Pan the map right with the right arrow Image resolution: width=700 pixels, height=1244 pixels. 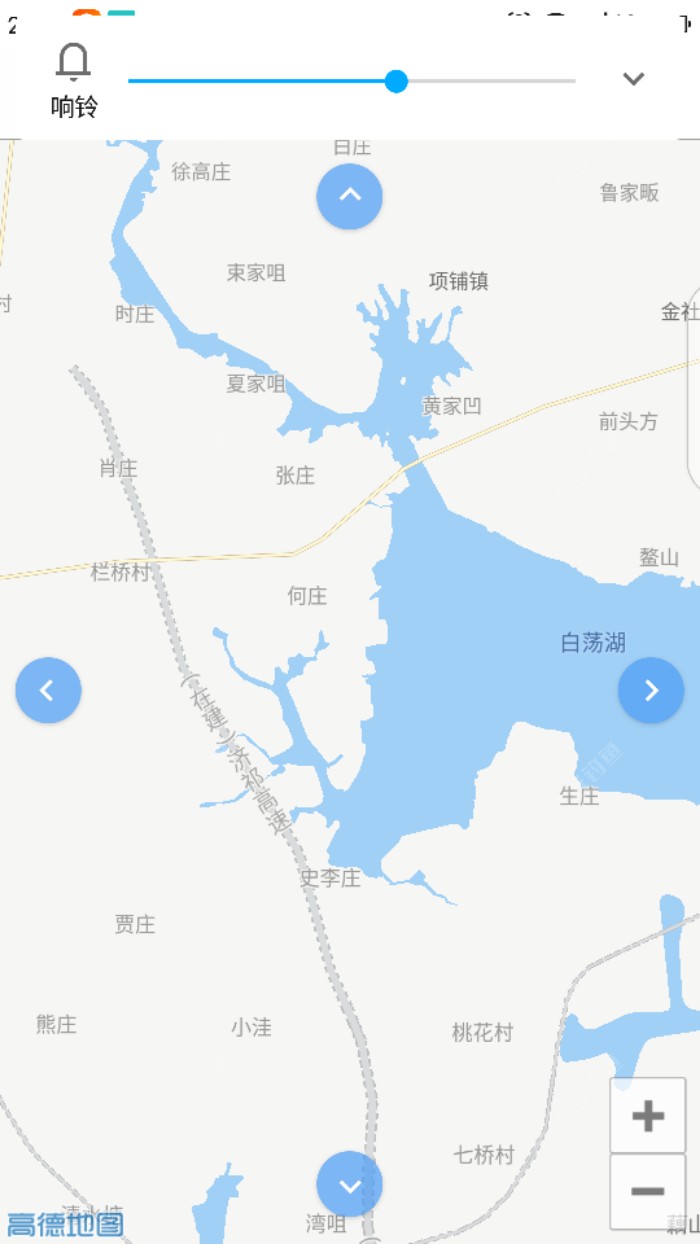click(x=651, y=690)
